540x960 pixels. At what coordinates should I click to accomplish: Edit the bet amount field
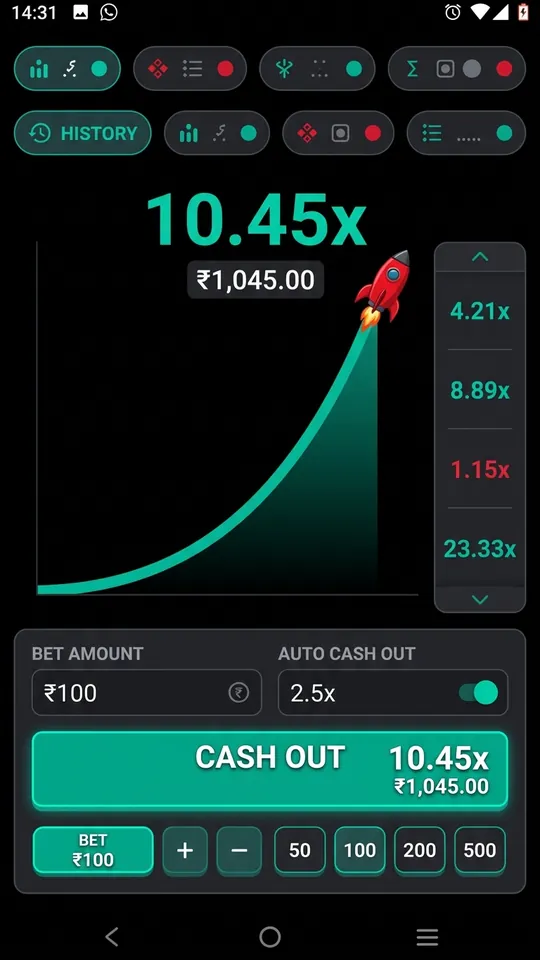pos(147,692)
